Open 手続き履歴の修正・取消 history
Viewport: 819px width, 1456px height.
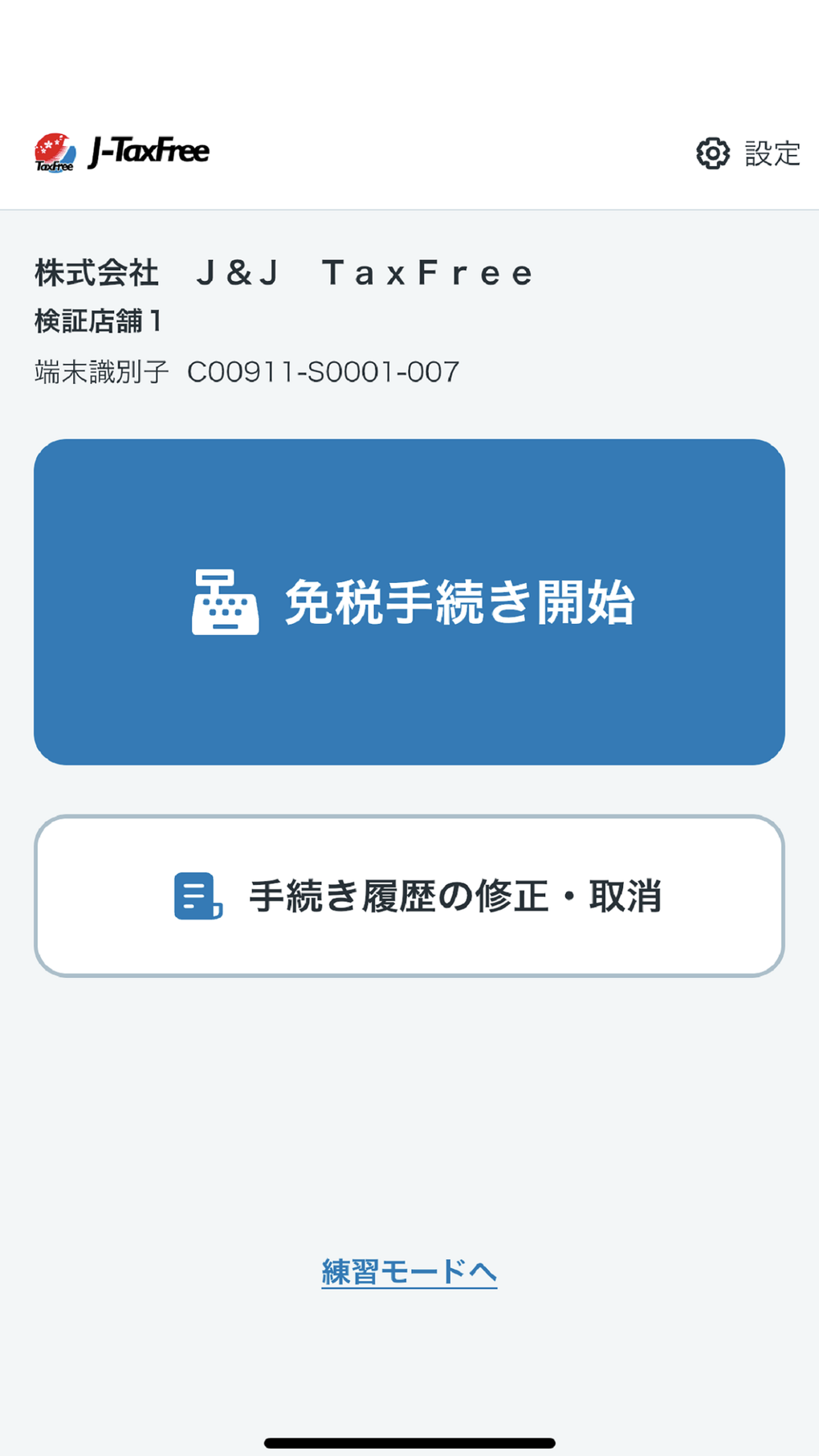(409, 896)
